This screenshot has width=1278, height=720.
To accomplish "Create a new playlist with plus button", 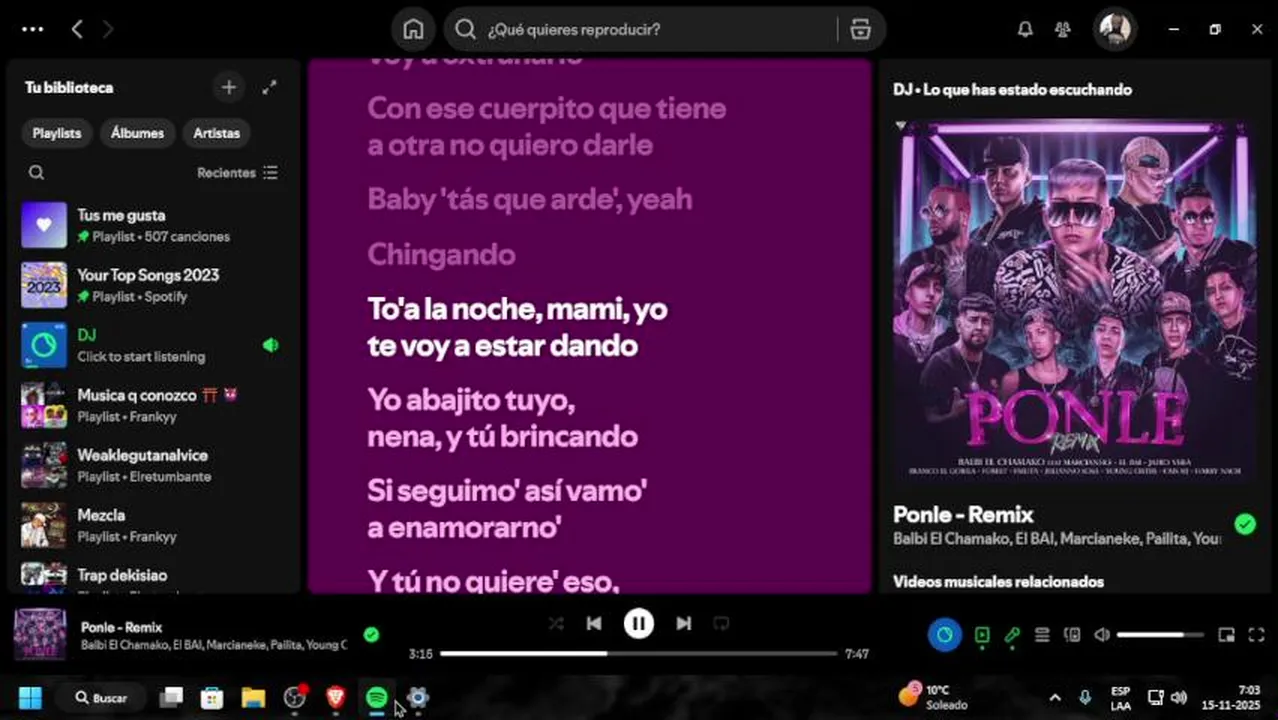I will point(229,88).
